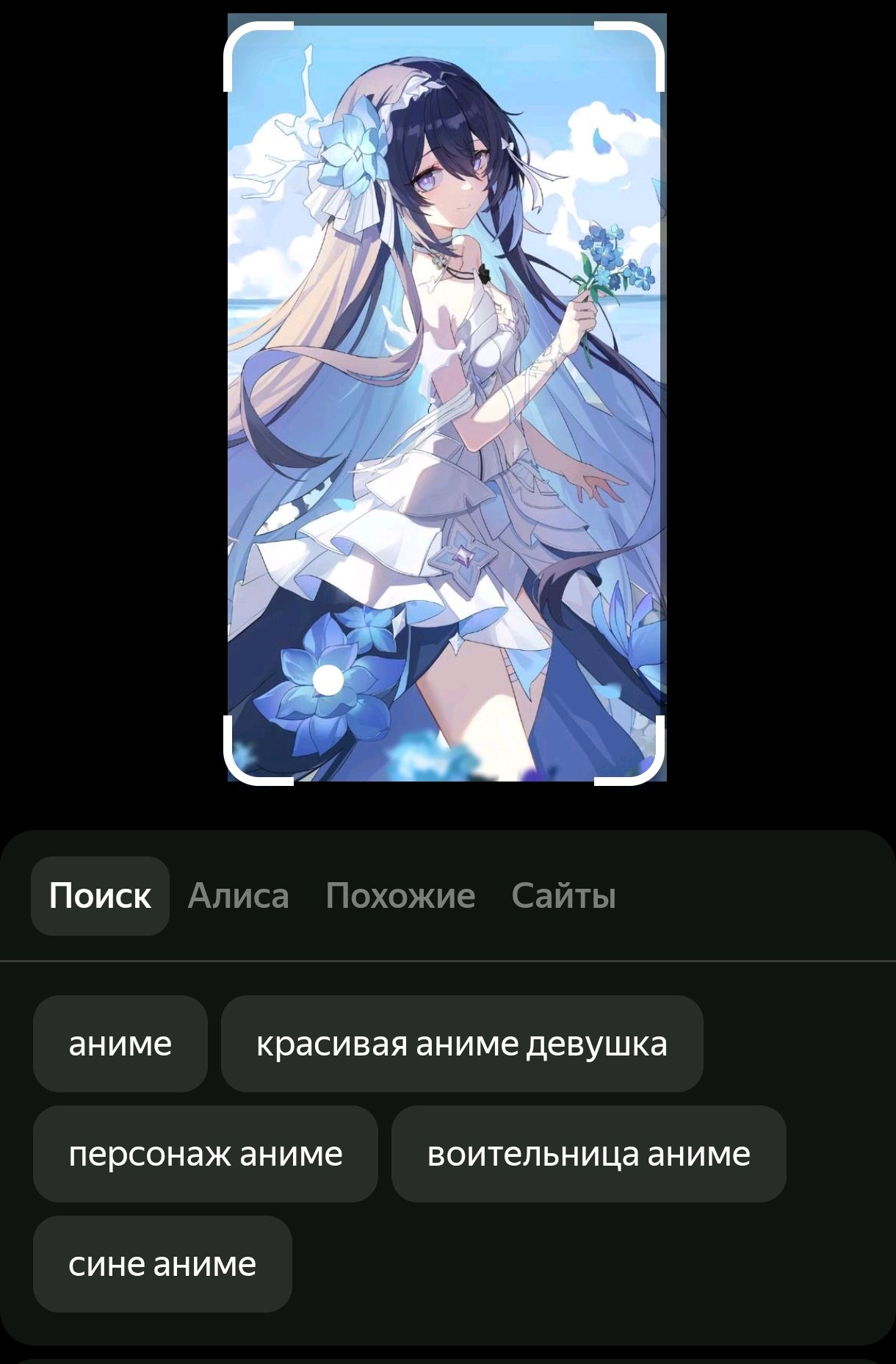
Task: Open the Сайты tab
Action: 563,896
